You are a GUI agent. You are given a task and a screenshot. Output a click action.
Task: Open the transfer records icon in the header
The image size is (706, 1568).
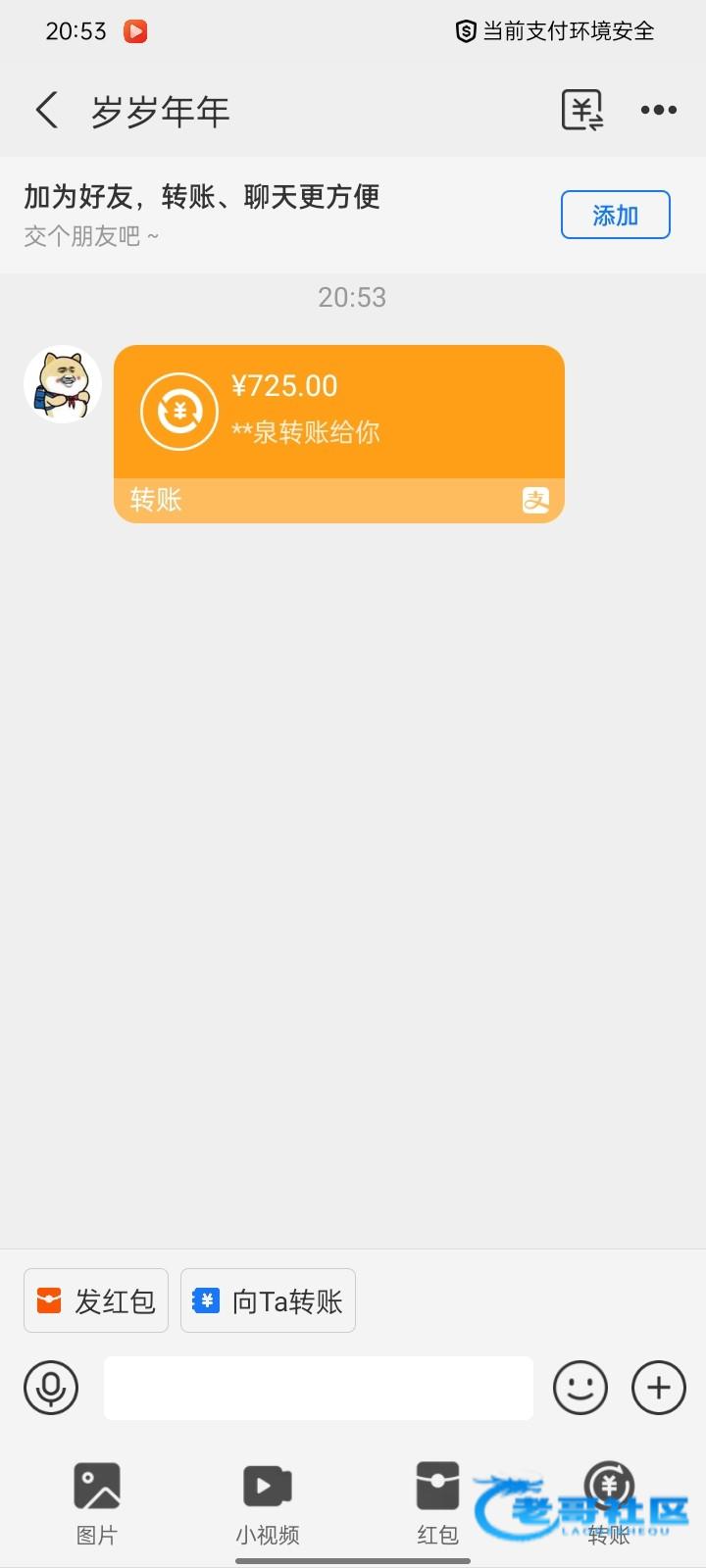pos(581,110)
